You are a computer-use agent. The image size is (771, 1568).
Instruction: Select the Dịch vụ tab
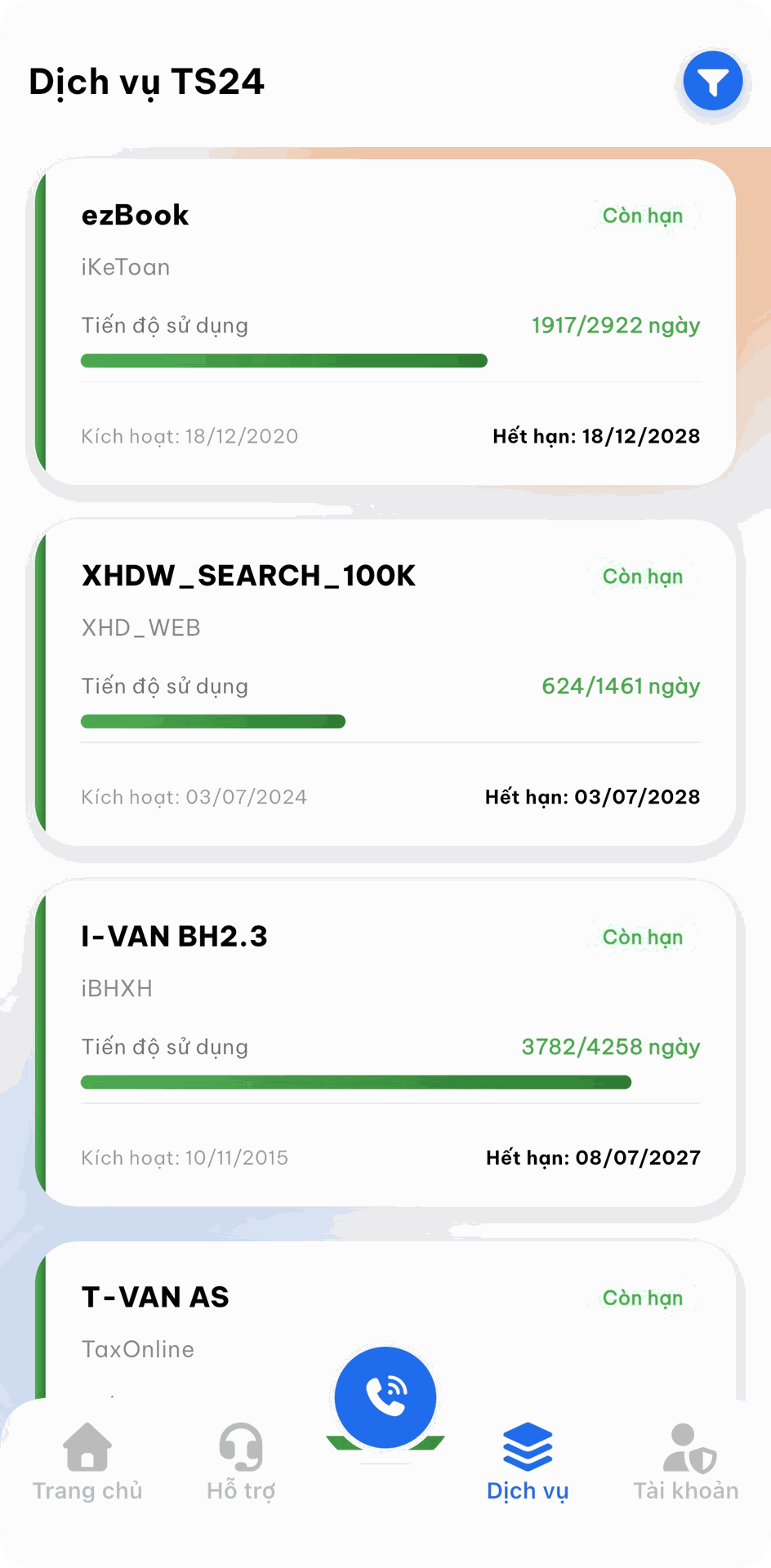(528, 1463)
